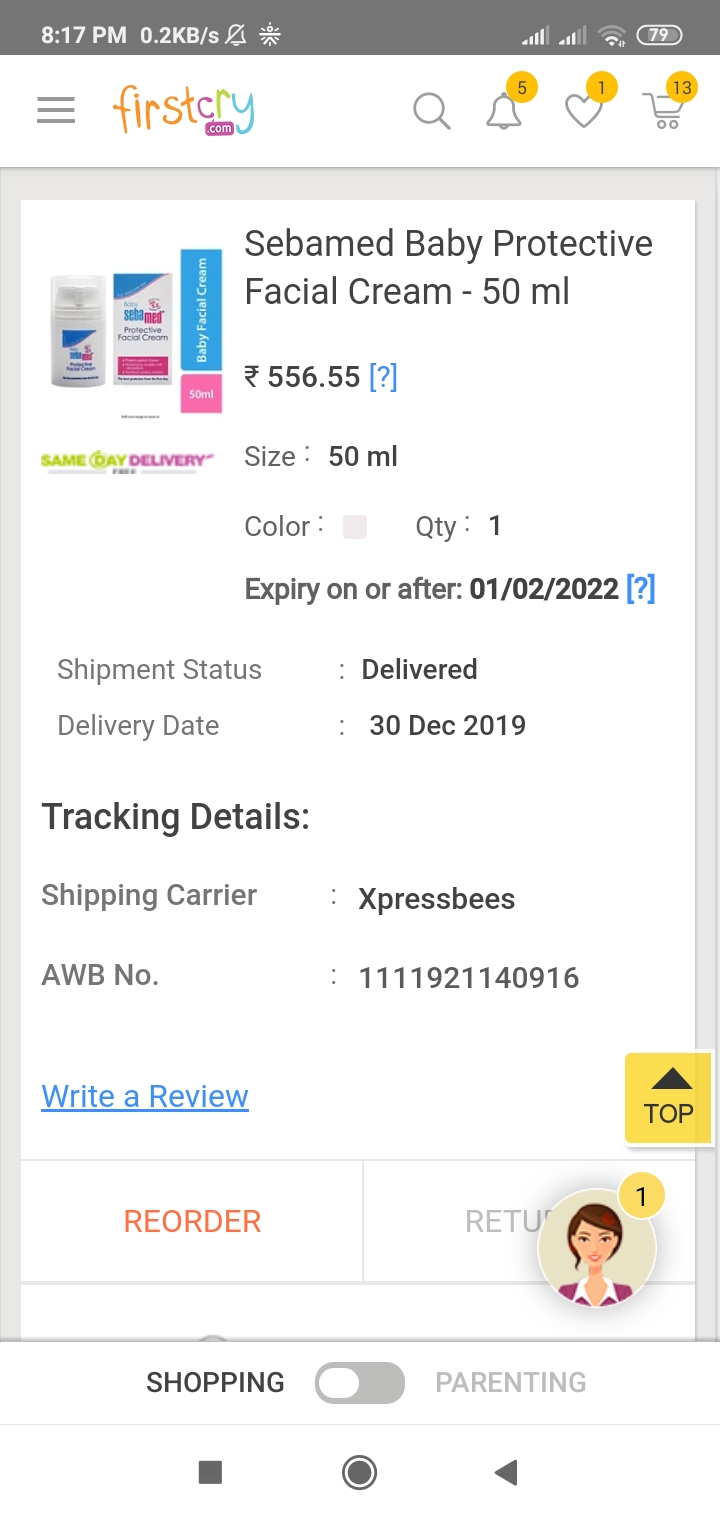This screenshot has height=1520, width=720.
Task: Tap the expiry info question mark
Action: coord(640,588)
